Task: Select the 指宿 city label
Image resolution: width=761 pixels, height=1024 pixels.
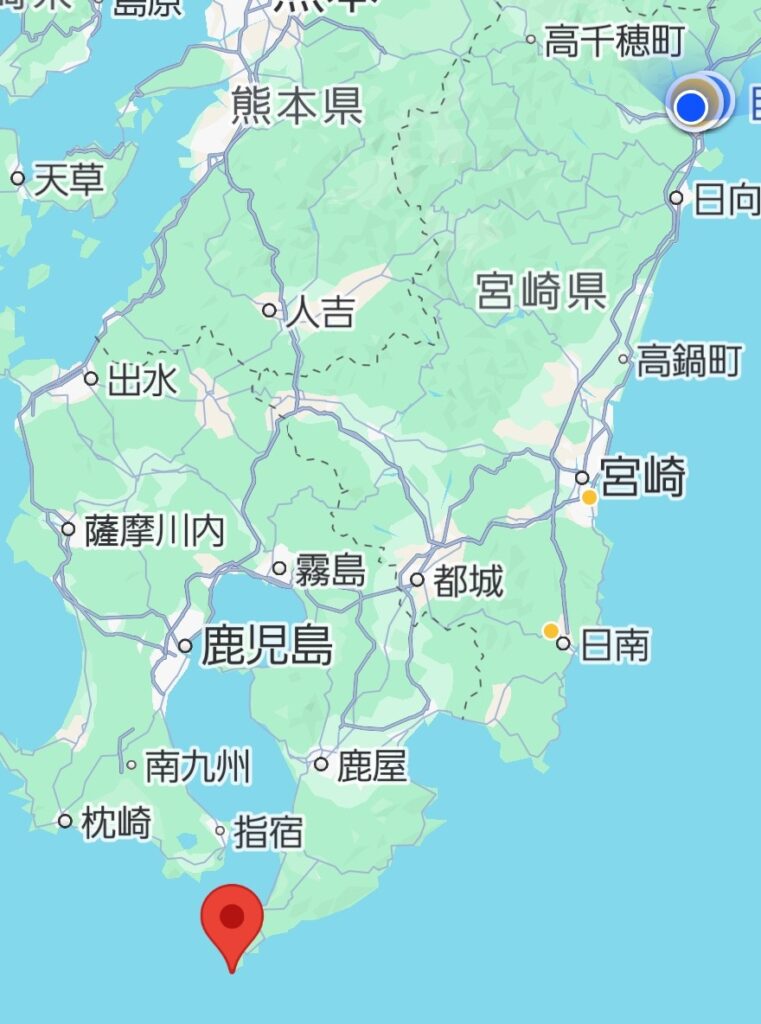Action: pyautogui.click(x=268, y=832)
